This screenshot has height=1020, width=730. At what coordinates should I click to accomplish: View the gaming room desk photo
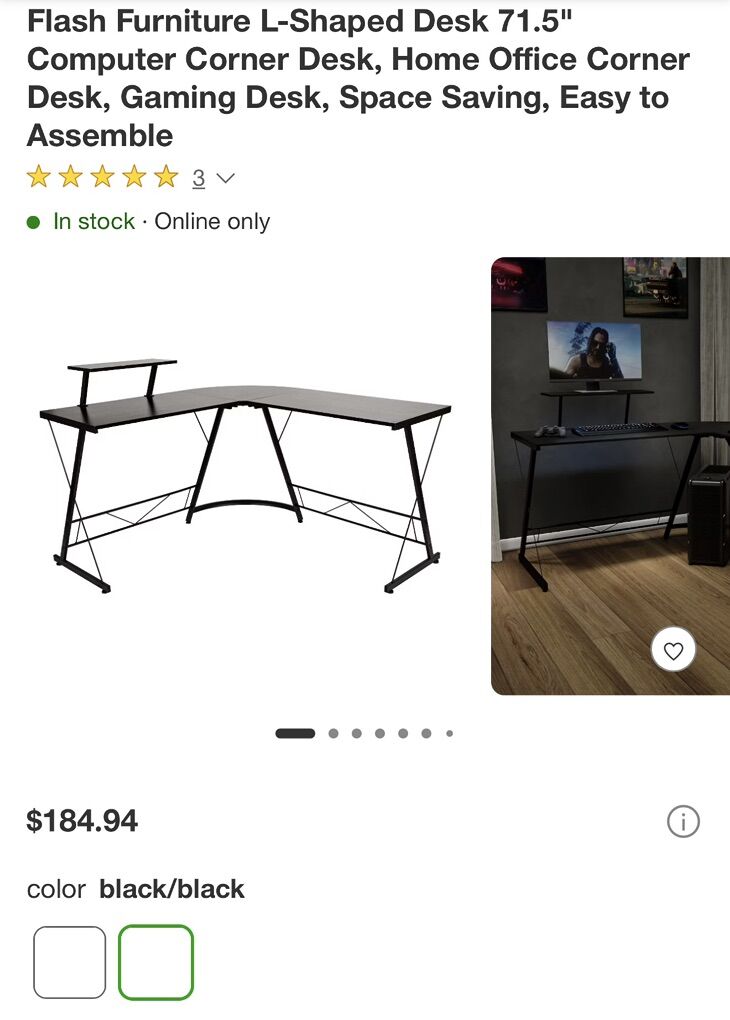[610, 450]
